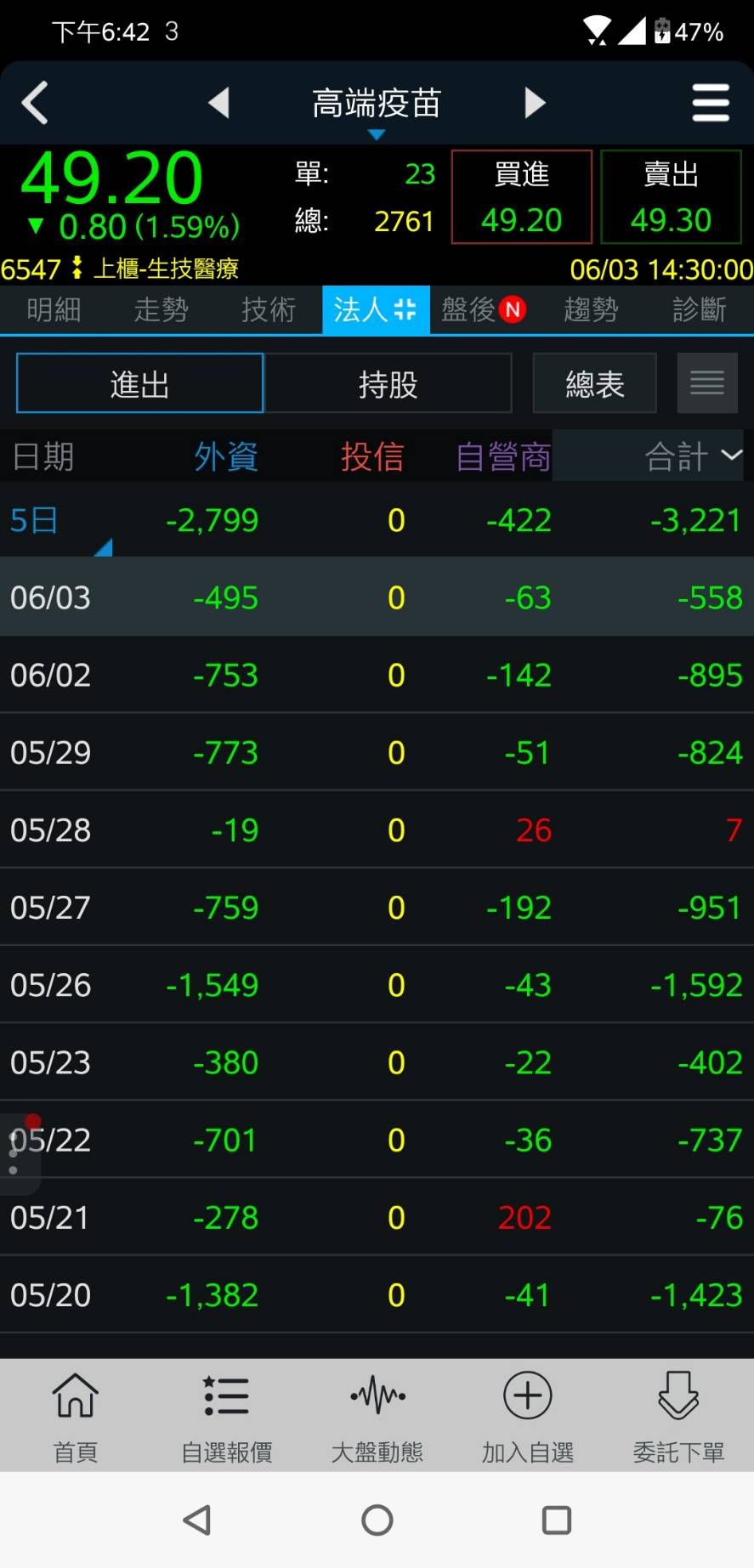Open the hamburger menu at top right
754x1568 pixels.
[711, 103]
